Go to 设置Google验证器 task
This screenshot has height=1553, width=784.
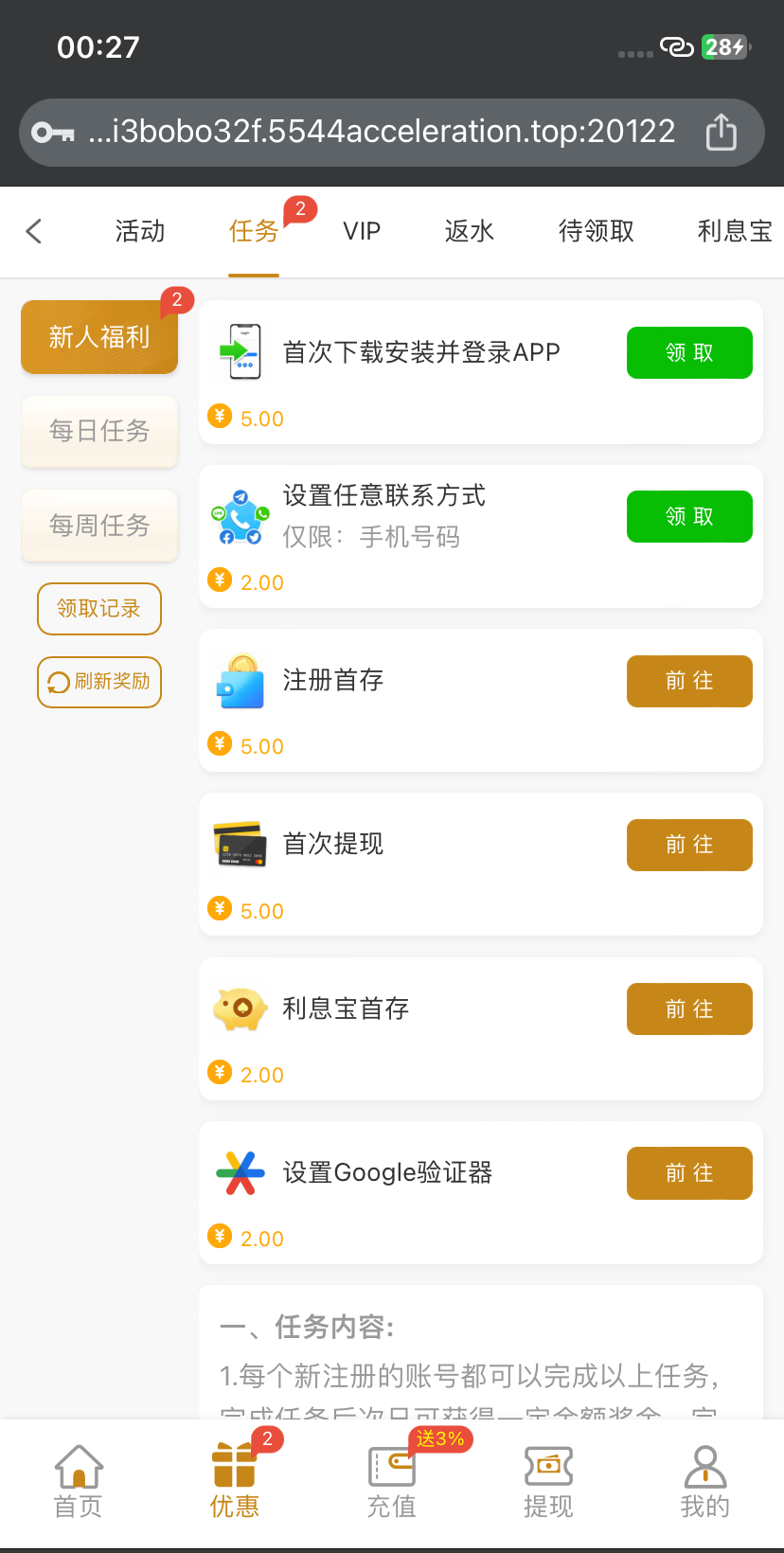point(689,1172)
